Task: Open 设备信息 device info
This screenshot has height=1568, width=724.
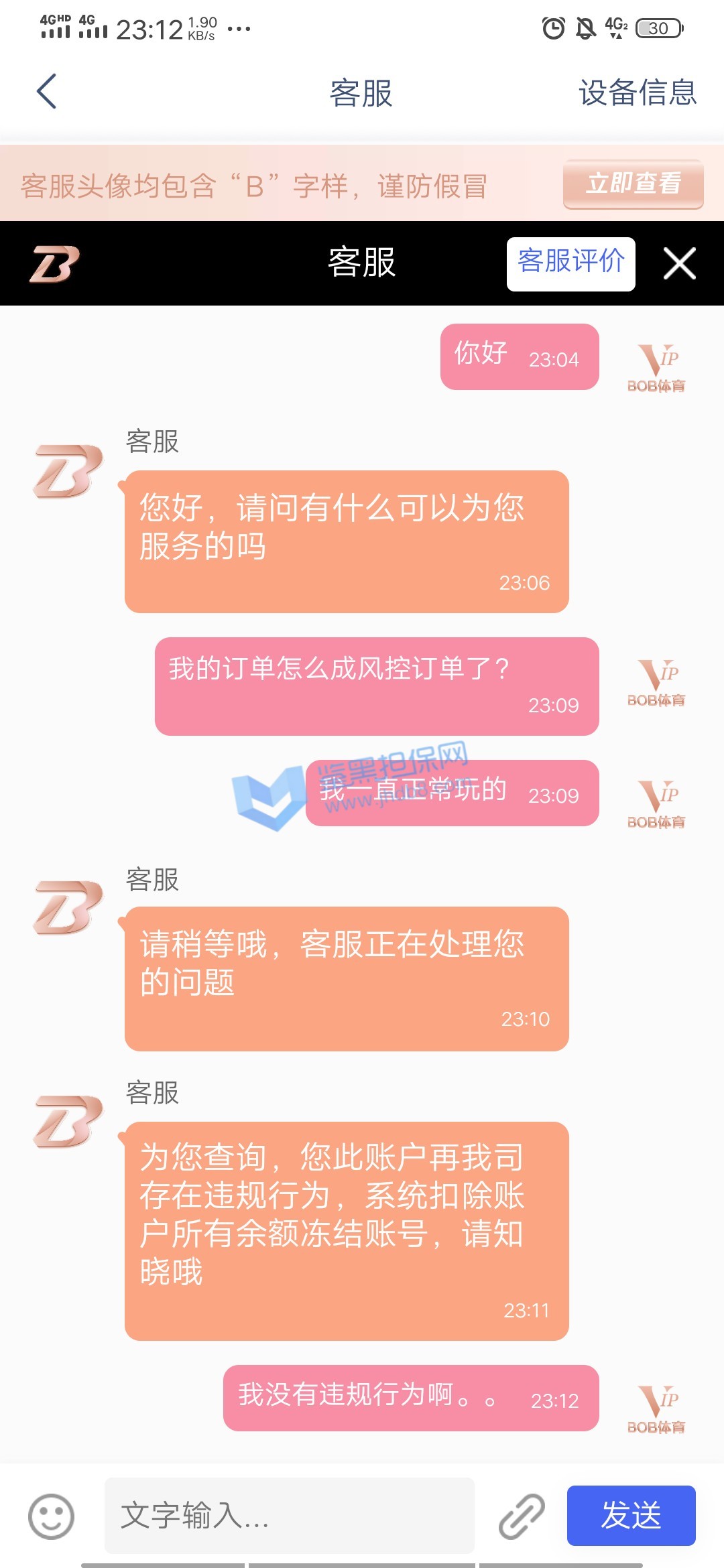Action: [638, 92]
